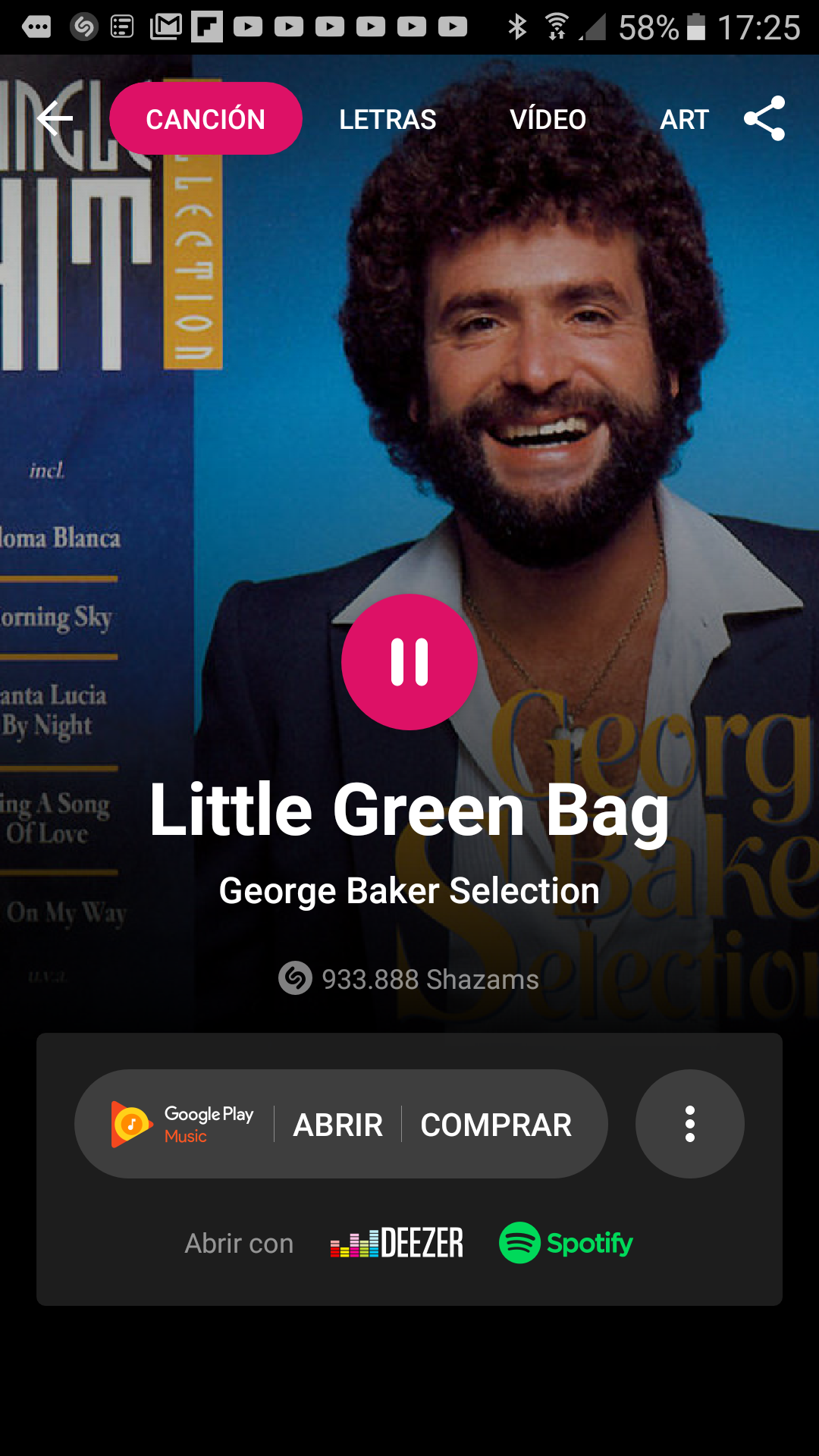Tap Abrir for Google Play Music

pyautogui.click(x=338, y=1125)
